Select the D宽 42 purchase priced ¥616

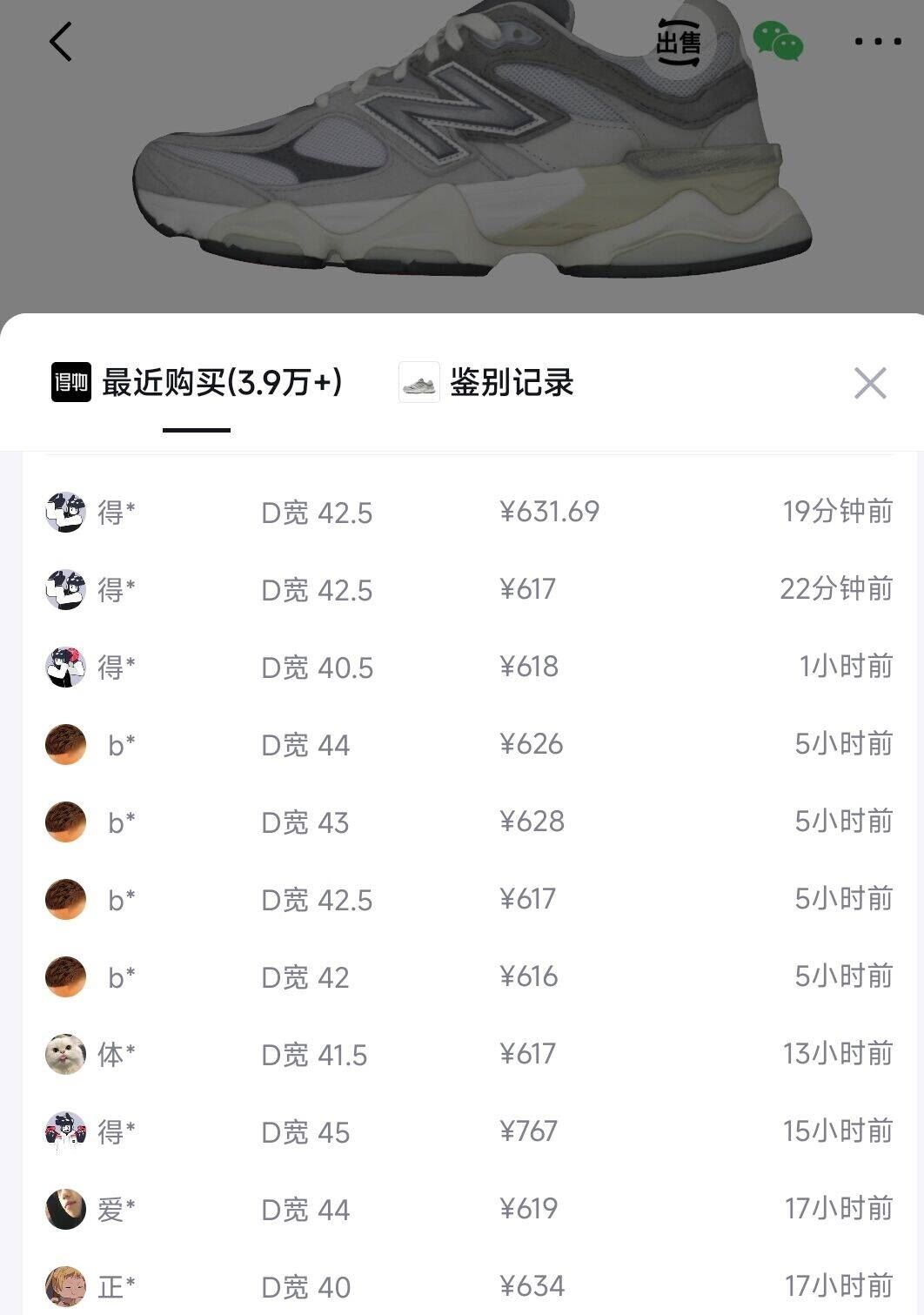click(x=461, y=976)
